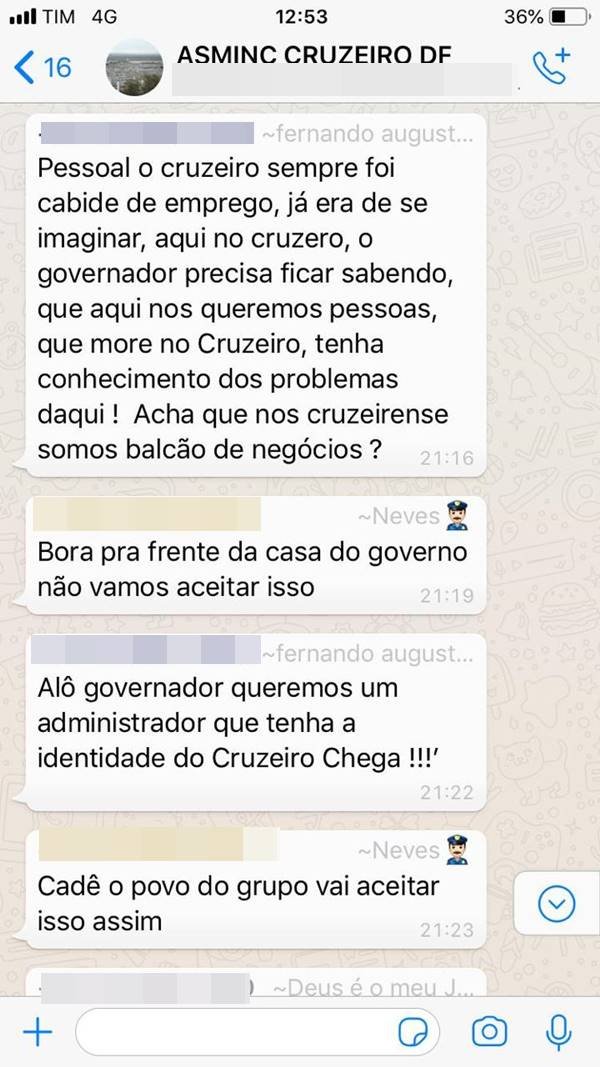Viewport: 600px width, 1067px height.
Task: Open the group profile picture
Action: [135, 67]
